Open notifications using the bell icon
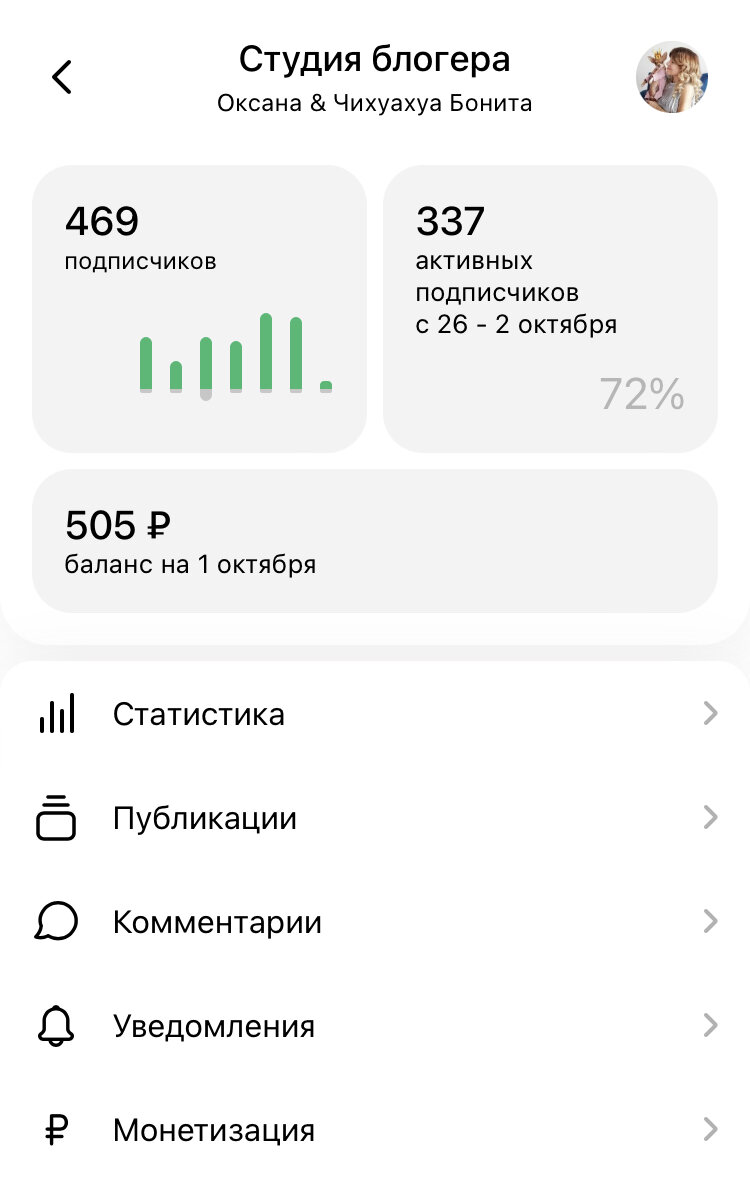The height and width of the screenshot is (1193, 750). coord(57,1025)
